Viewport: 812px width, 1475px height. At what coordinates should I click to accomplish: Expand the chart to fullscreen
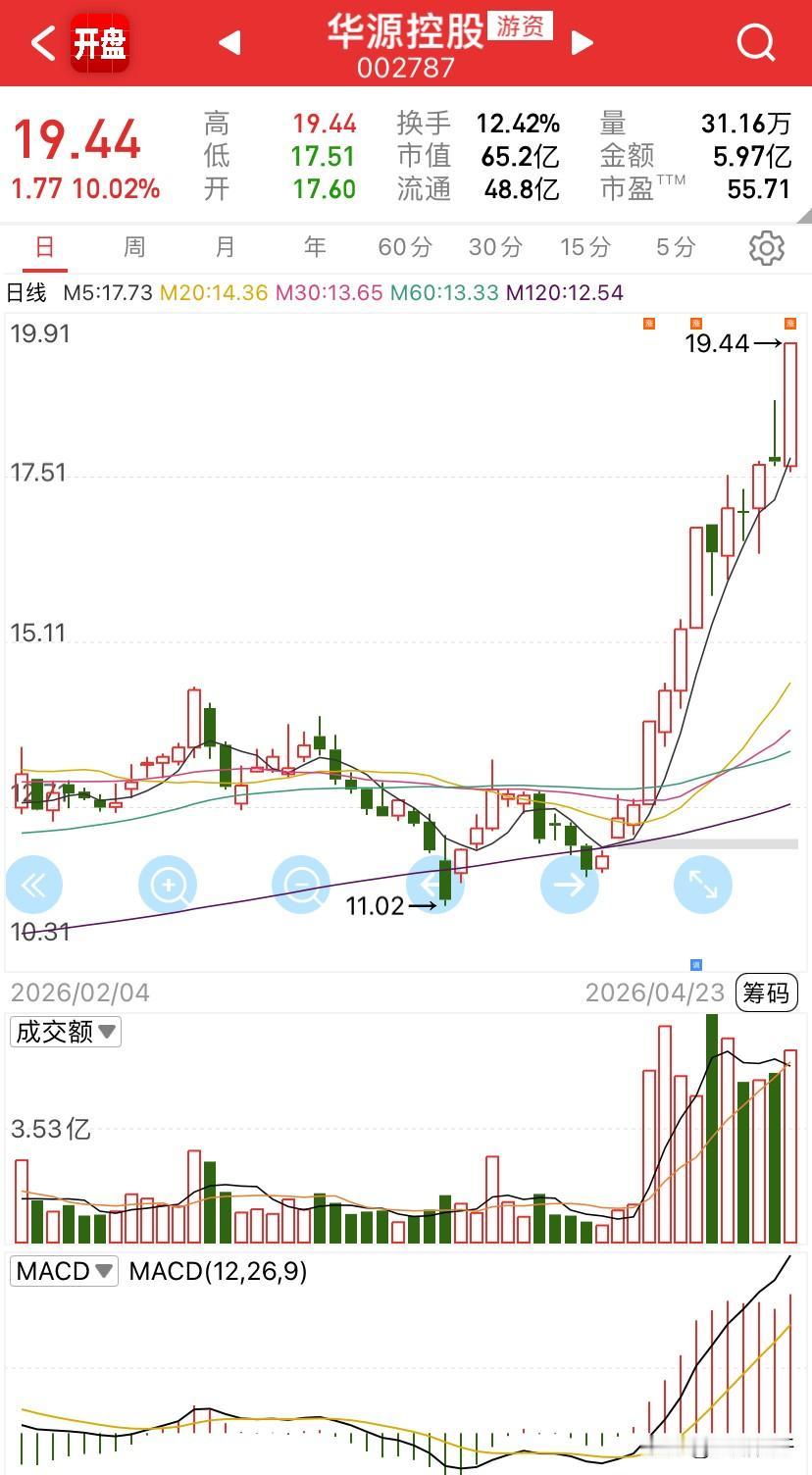(702, 886)
